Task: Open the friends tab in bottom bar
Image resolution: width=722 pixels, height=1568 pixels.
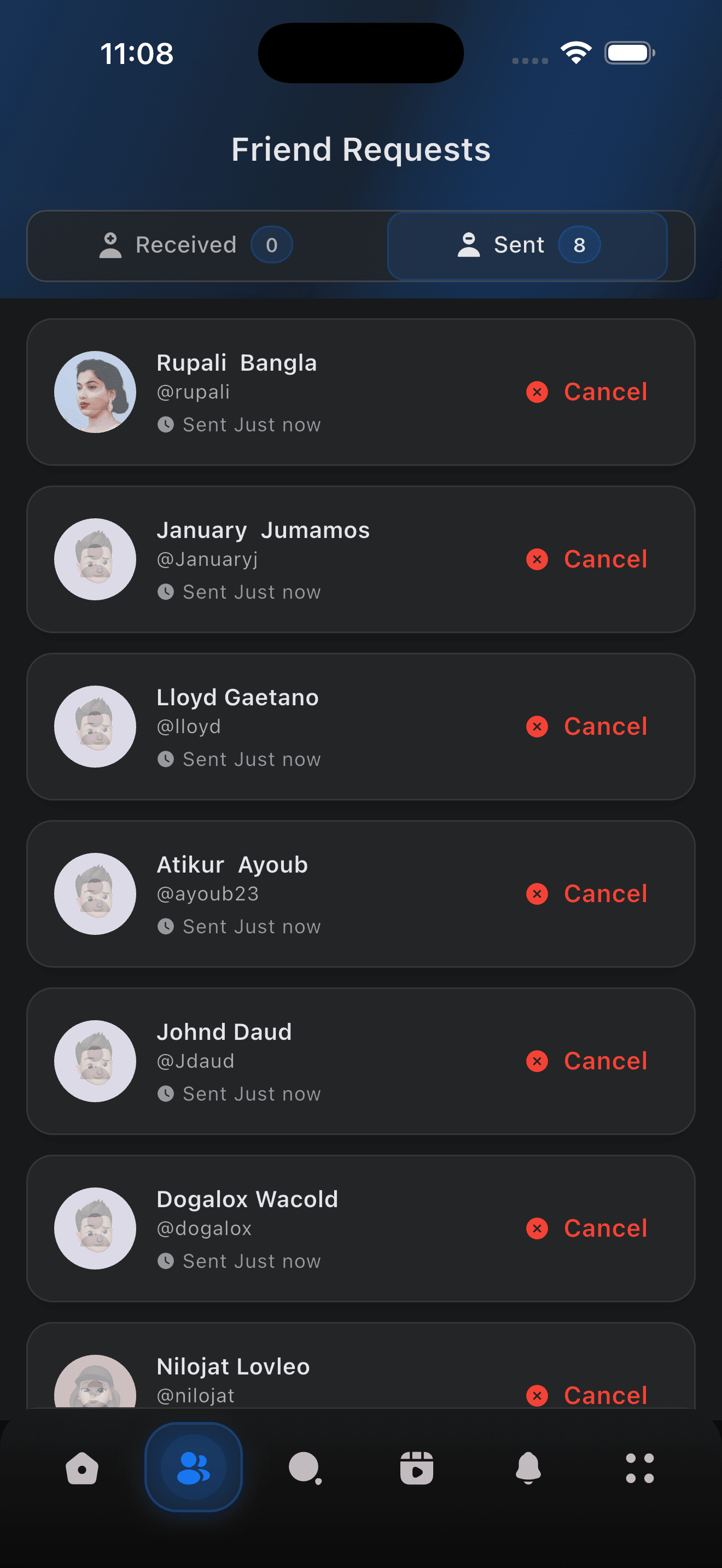Action: (x=194, y=1468)
